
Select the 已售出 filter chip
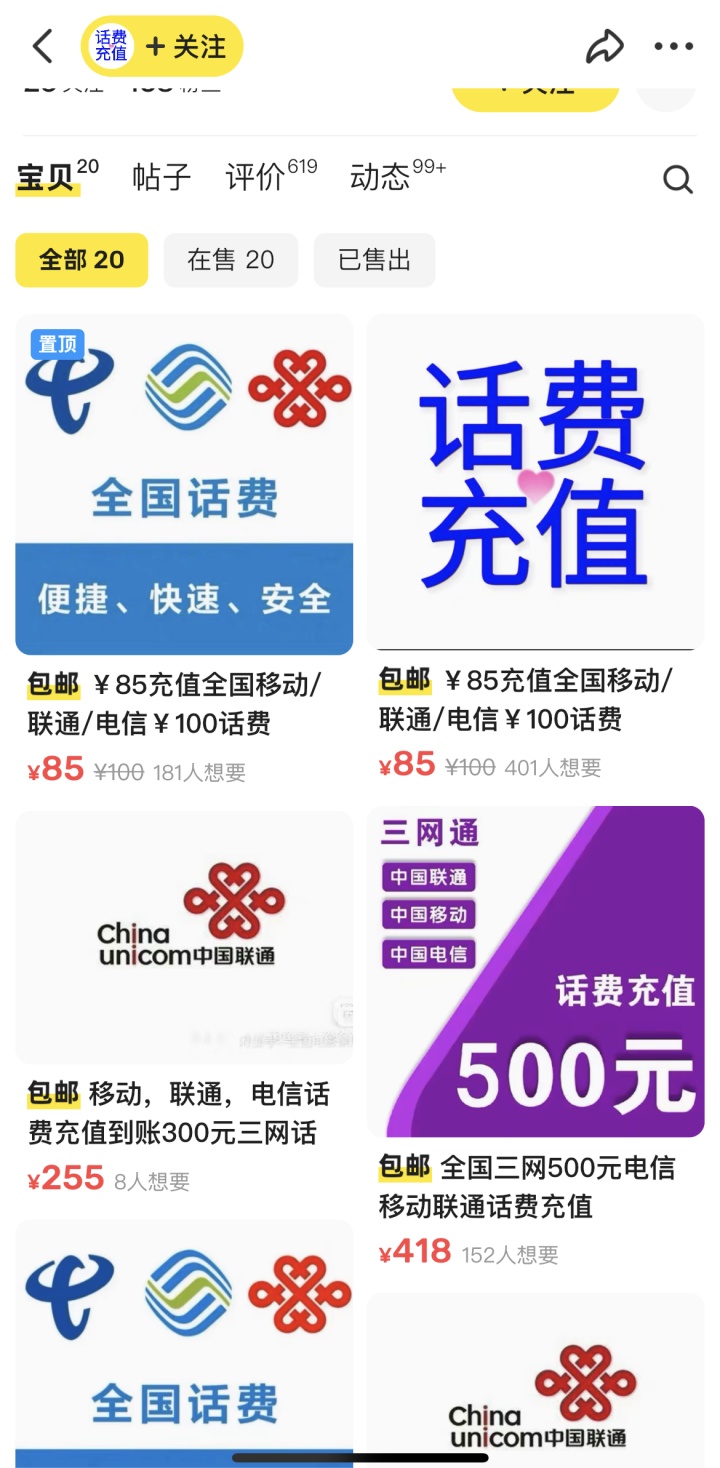(375, 259)
